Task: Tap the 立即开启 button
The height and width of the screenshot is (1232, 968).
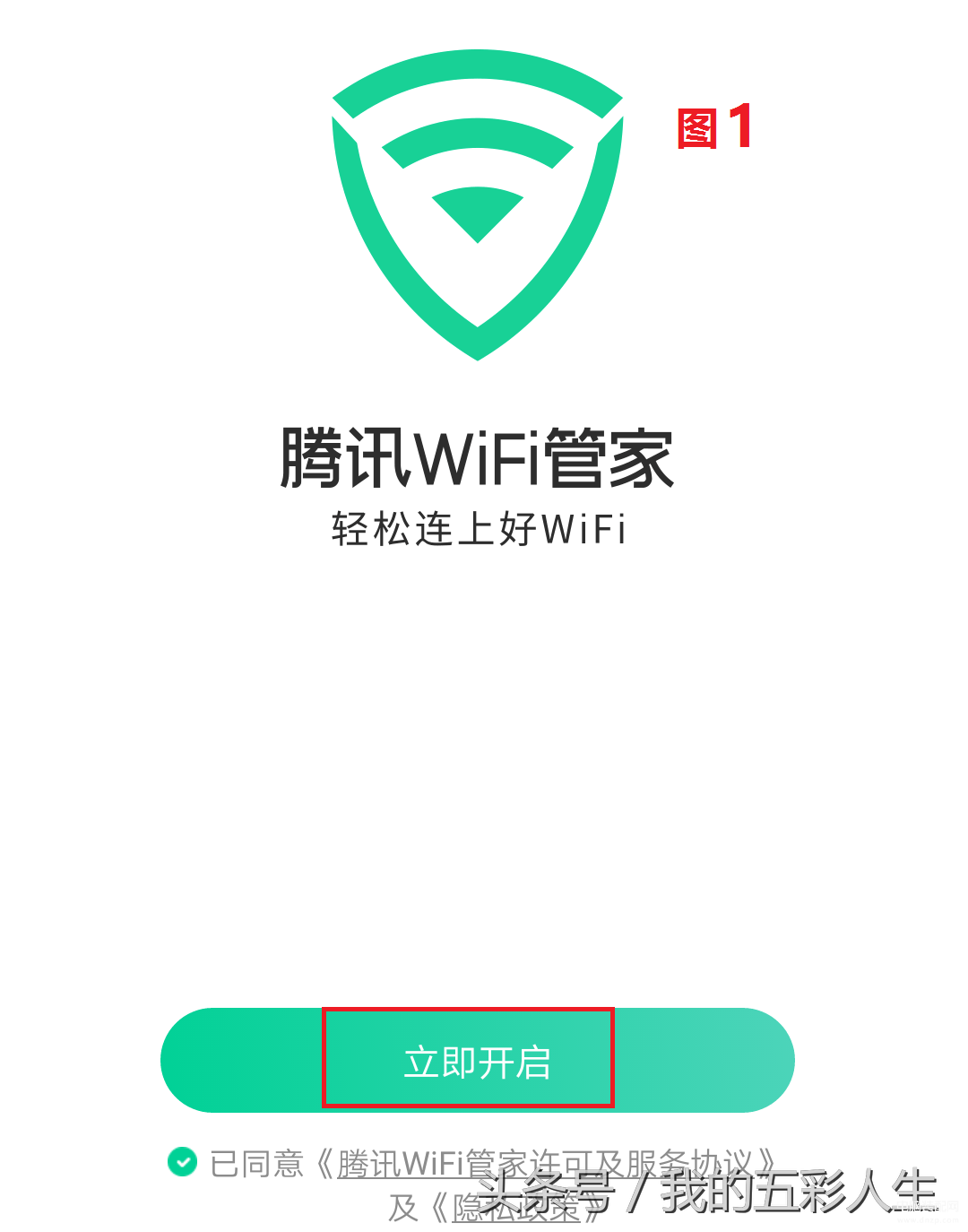Action: [477, 1061]
